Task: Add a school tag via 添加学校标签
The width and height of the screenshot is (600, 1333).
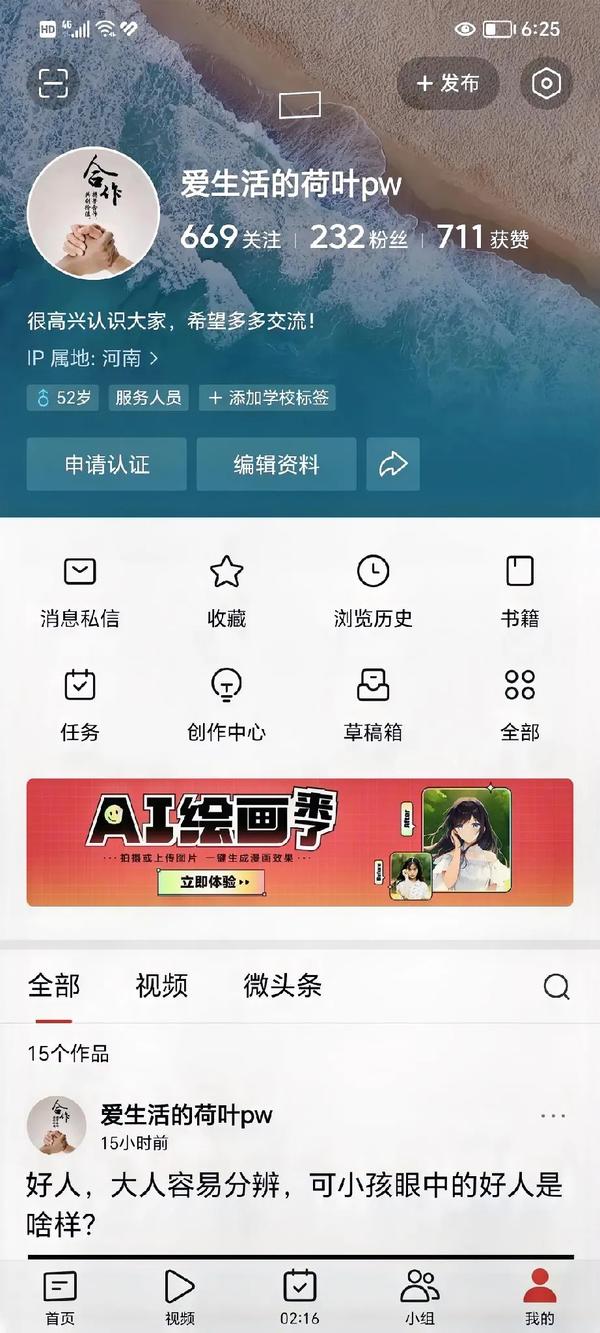Action: (x=267, y=398)
